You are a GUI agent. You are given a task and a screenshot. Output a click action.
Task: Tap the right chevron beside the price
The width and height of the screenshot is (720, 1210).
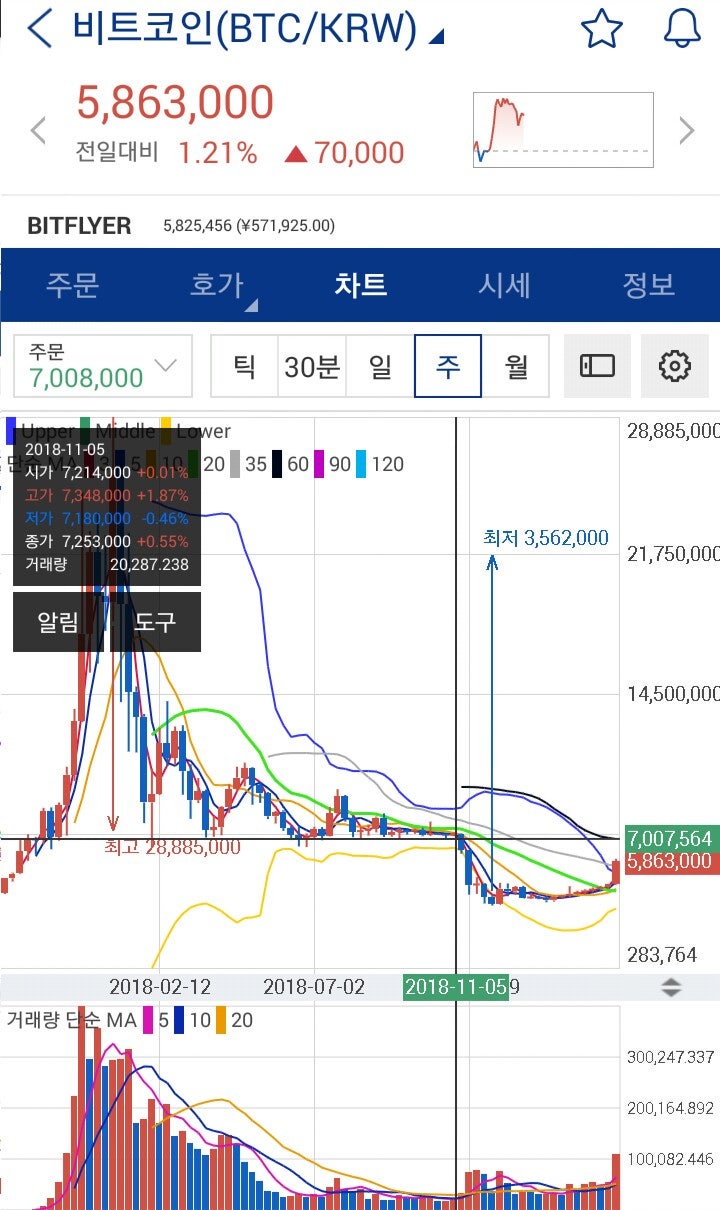tap(687, 130)
